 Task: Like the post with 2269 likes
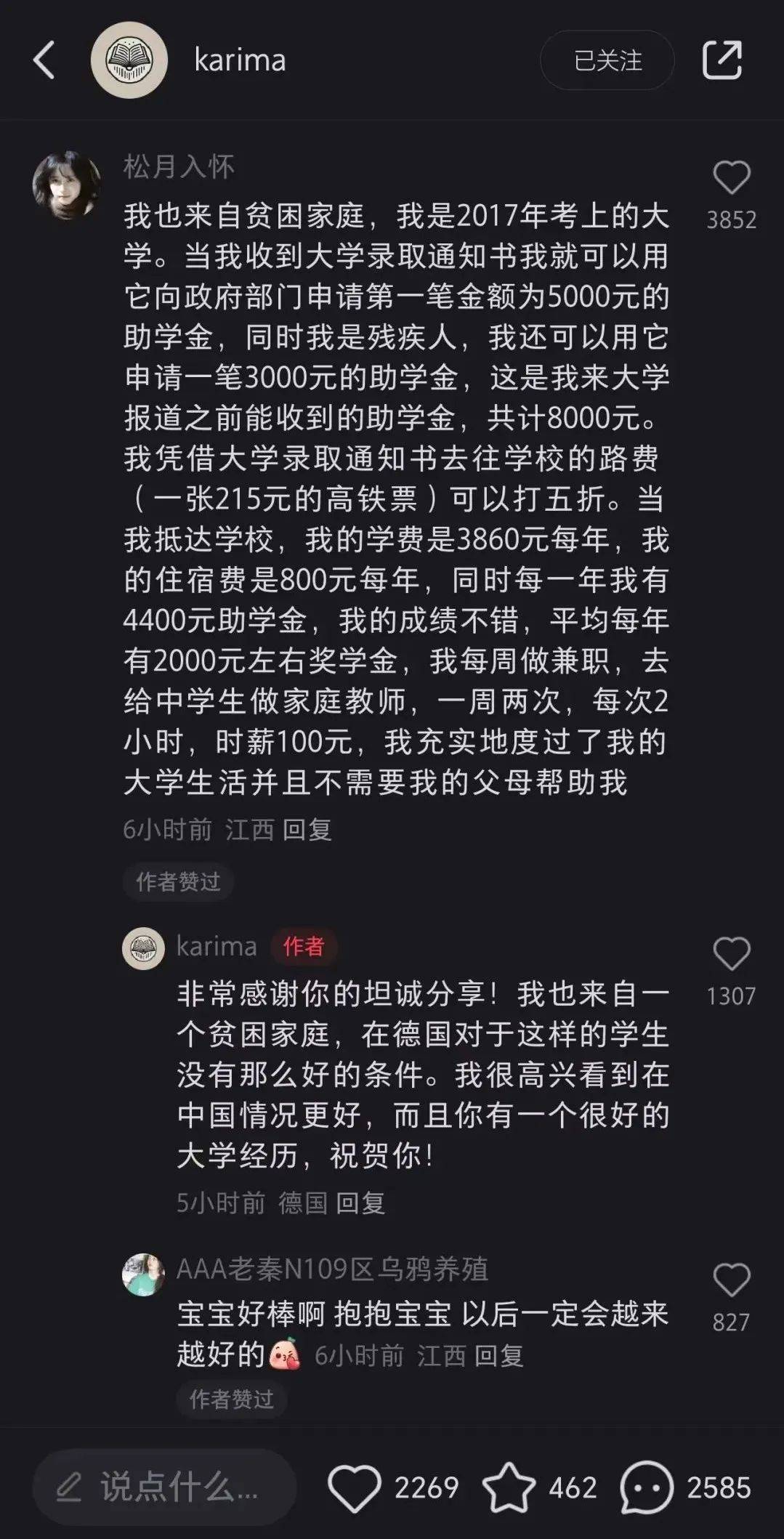pos(355,1487)
